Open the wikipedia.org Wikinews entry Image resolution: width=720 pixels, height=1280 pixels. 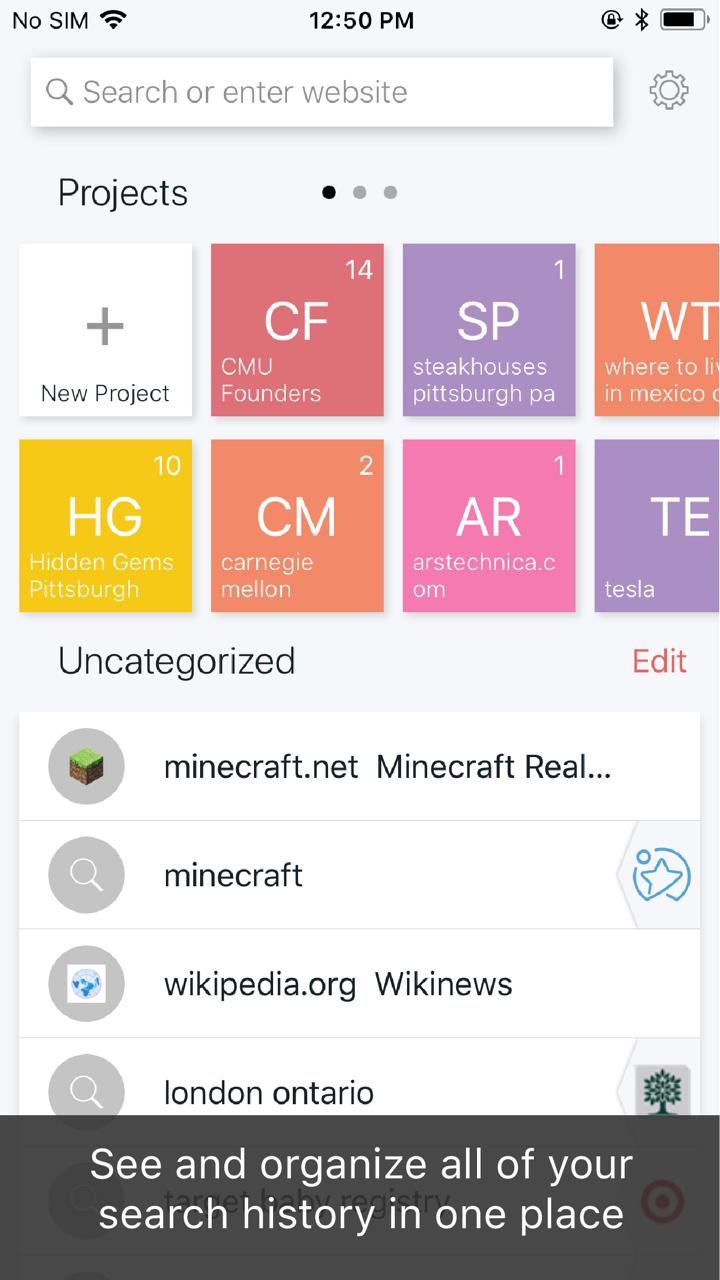pos(360,985)
